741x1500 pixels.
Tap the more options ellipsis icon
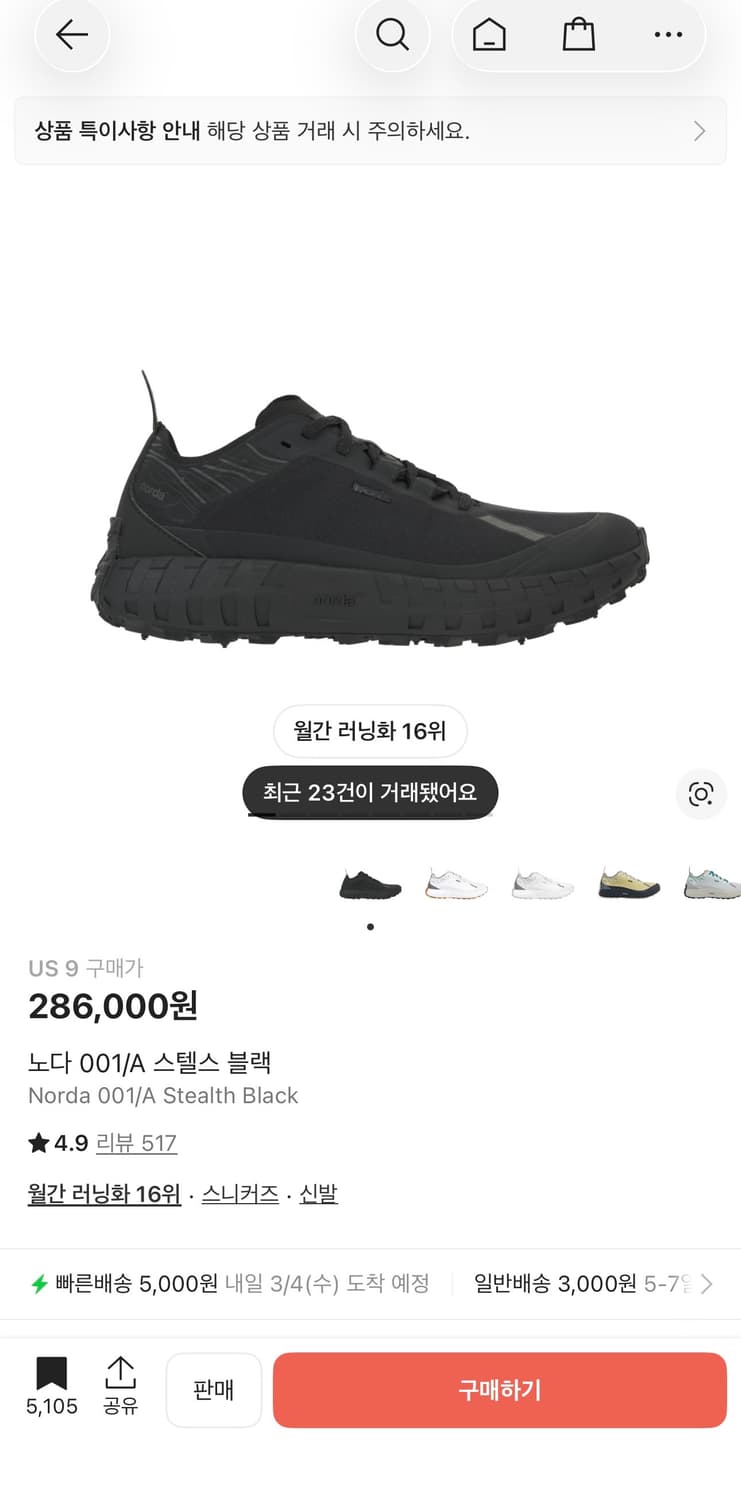[667, 34]
